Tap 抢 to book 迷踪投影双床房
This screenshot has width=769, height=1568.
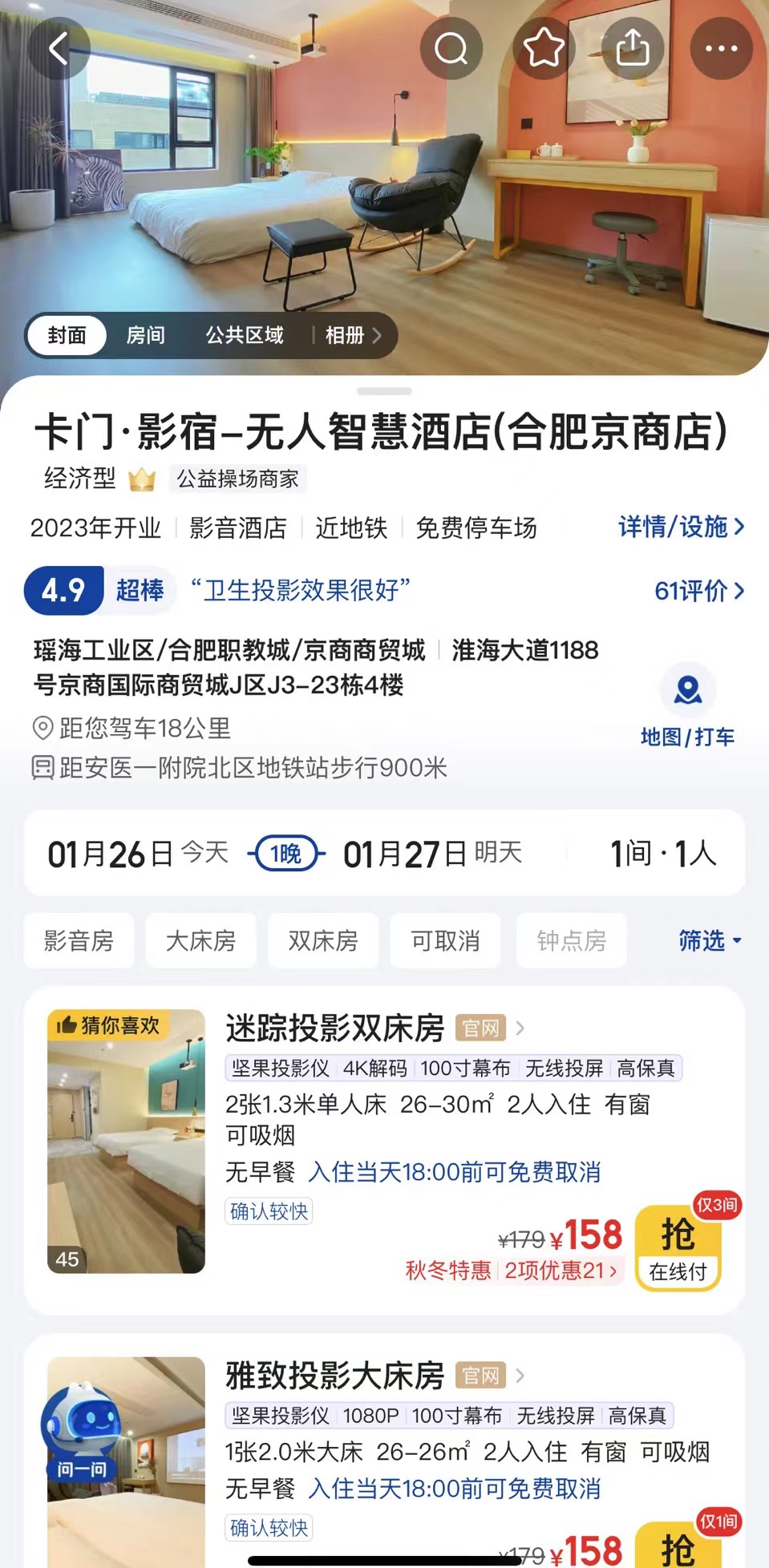pos(678,1248)
